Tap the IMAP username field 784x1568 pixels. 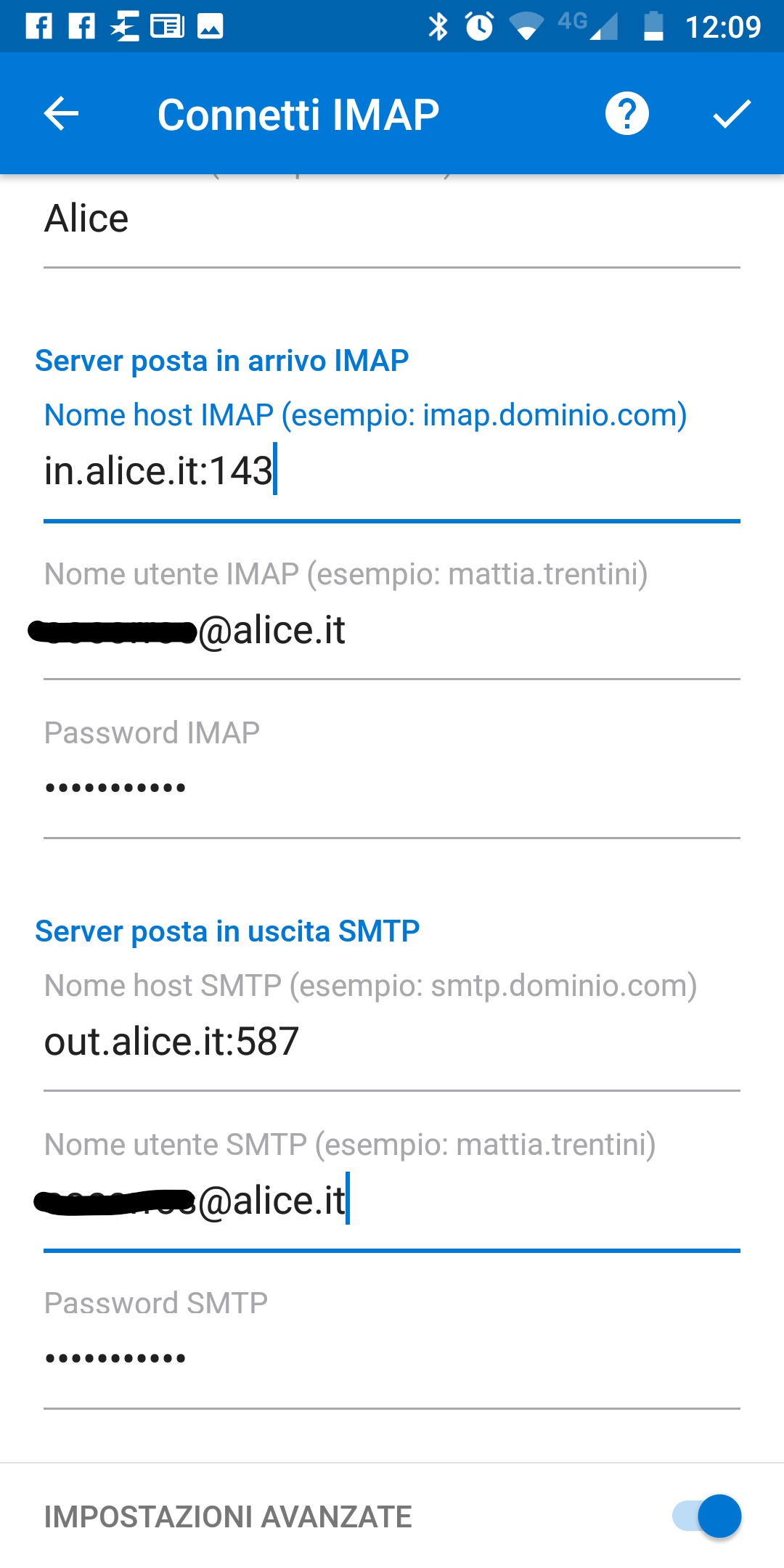392,630
